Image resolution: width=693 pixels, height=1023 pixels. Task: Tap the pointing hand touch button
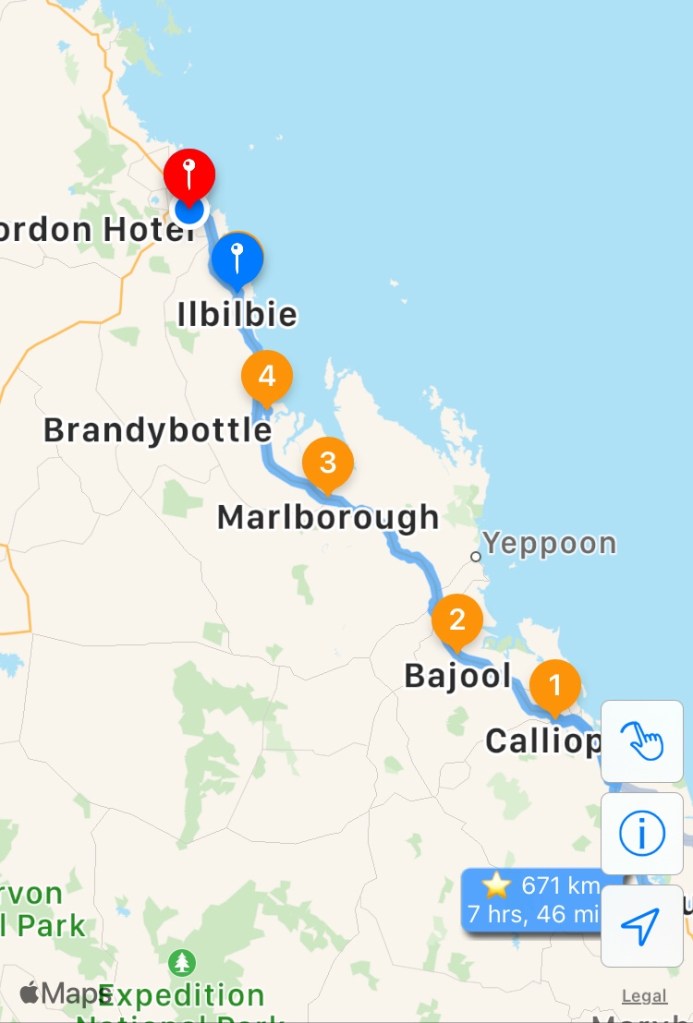tap(642, 742)
